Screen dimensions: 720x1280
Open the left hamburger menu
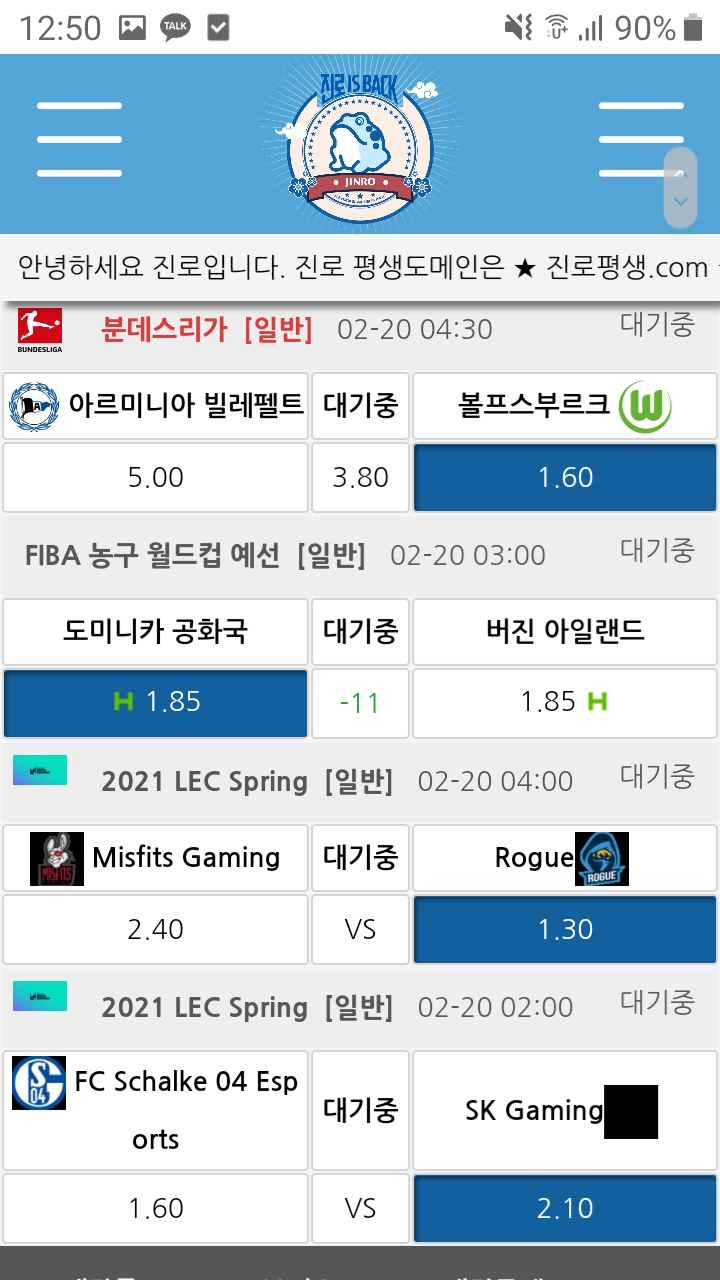[x=78, y=139]
